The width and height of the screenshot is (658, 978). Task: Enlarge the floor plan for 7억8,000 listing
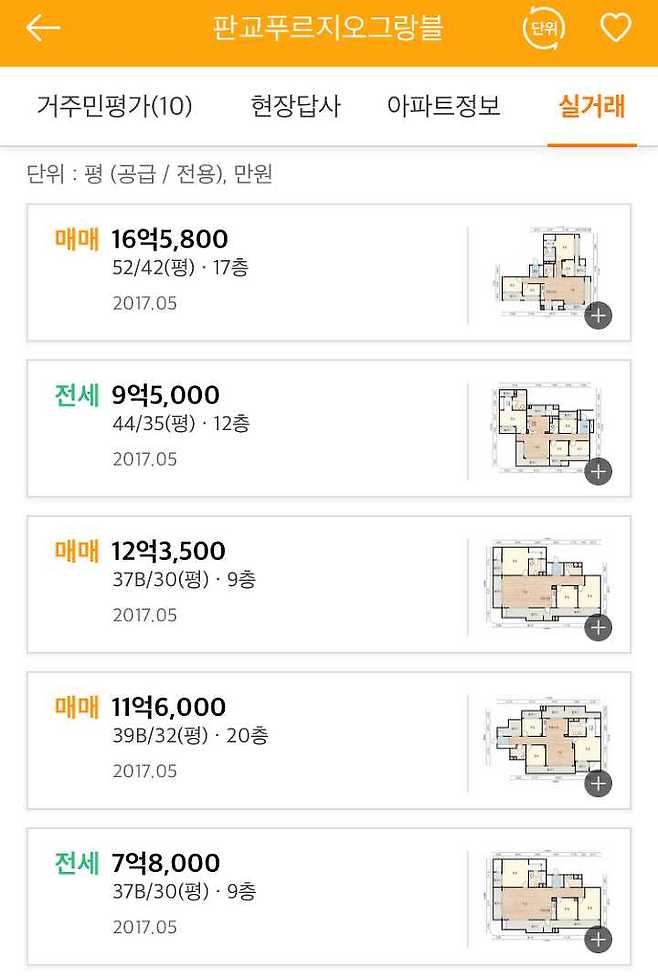point(598,940)
